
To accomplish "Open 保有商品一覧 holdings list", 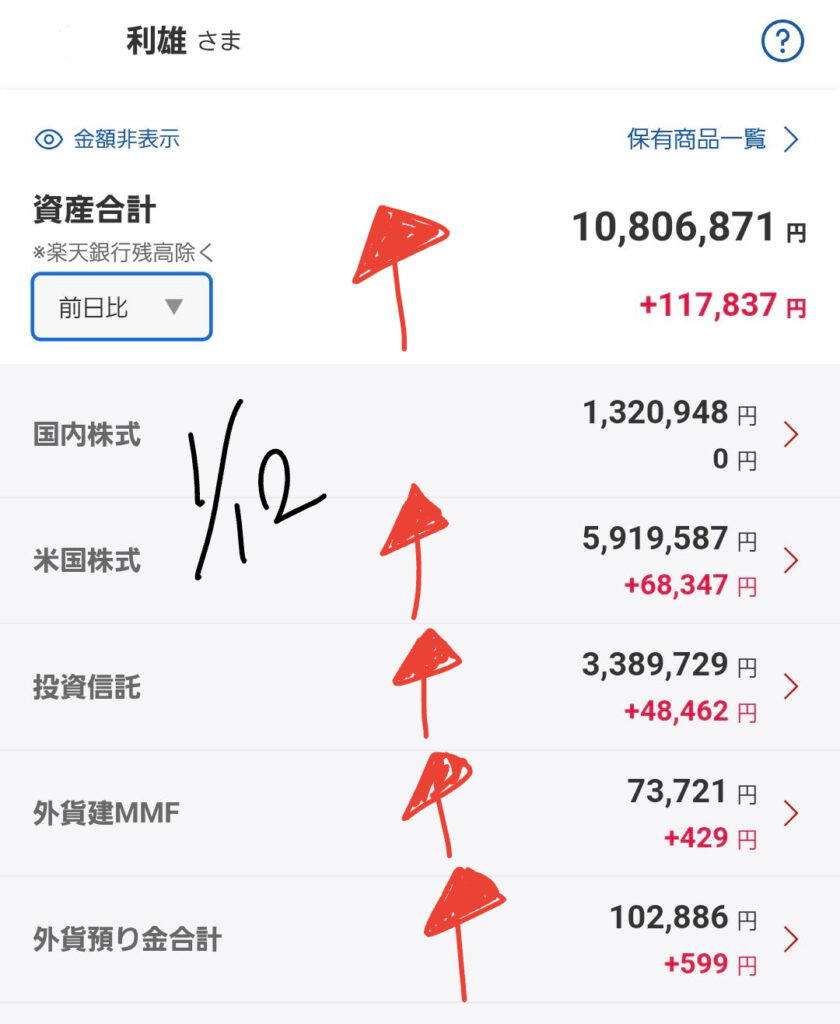I will pos(714,139).
